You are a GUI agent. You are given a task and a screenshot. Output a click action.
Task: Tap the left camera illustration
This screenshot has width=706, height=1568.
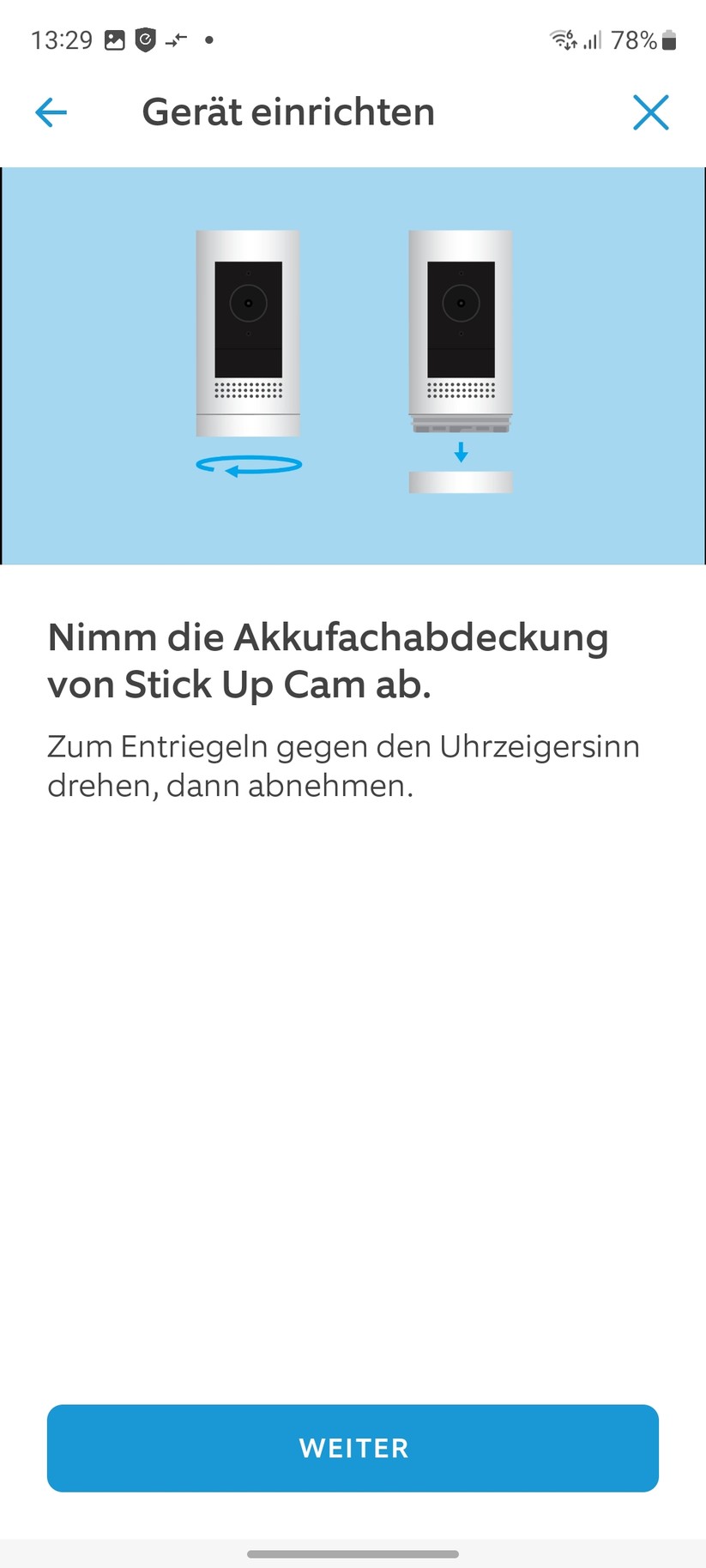point(248,330)
